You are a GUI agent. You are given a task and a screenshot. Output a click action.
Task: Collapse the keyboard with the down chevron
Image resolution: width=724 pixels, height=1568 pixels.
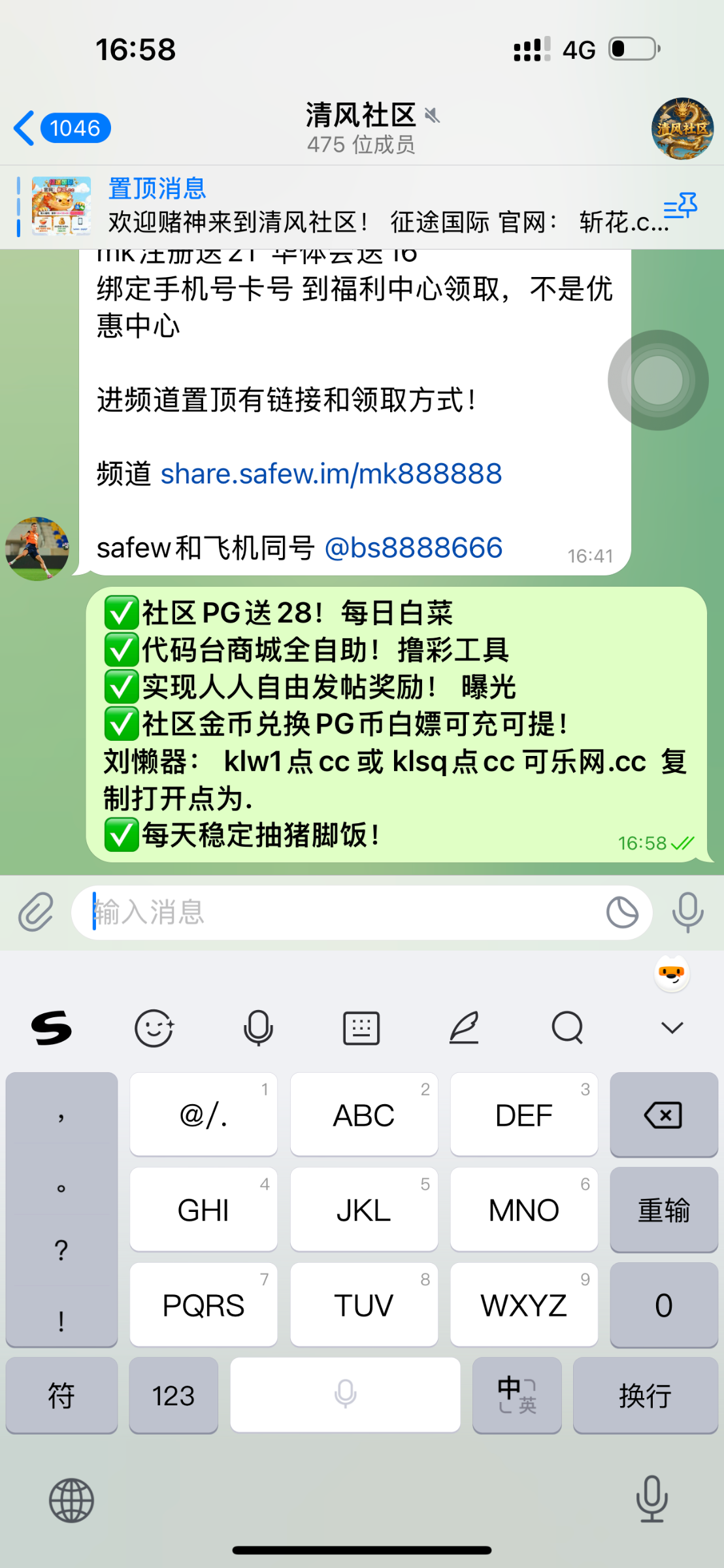672,1028
